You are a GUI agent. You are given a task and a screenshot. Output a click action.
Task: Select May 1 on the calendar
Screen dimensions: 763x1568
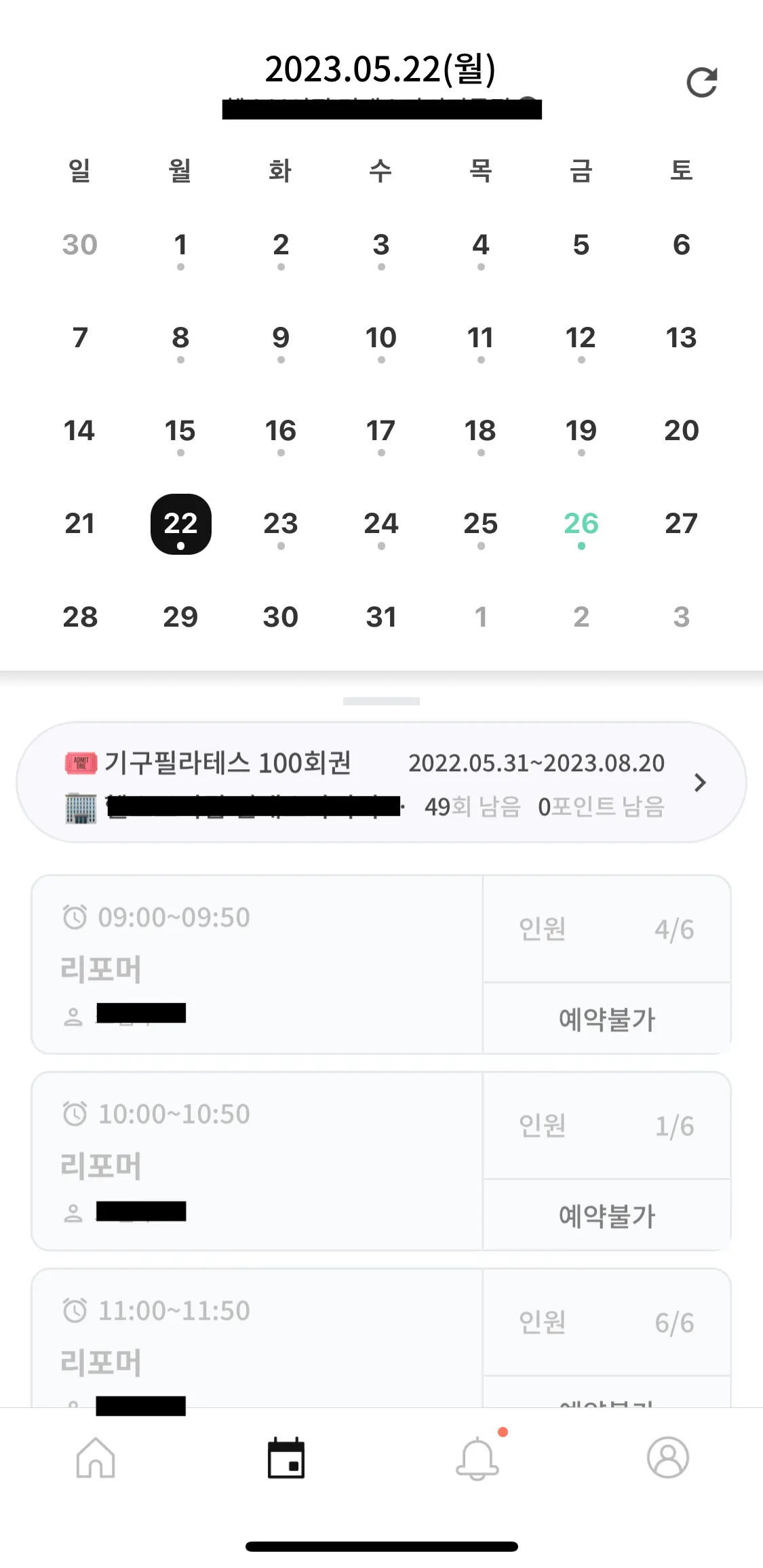coord(180,246)
